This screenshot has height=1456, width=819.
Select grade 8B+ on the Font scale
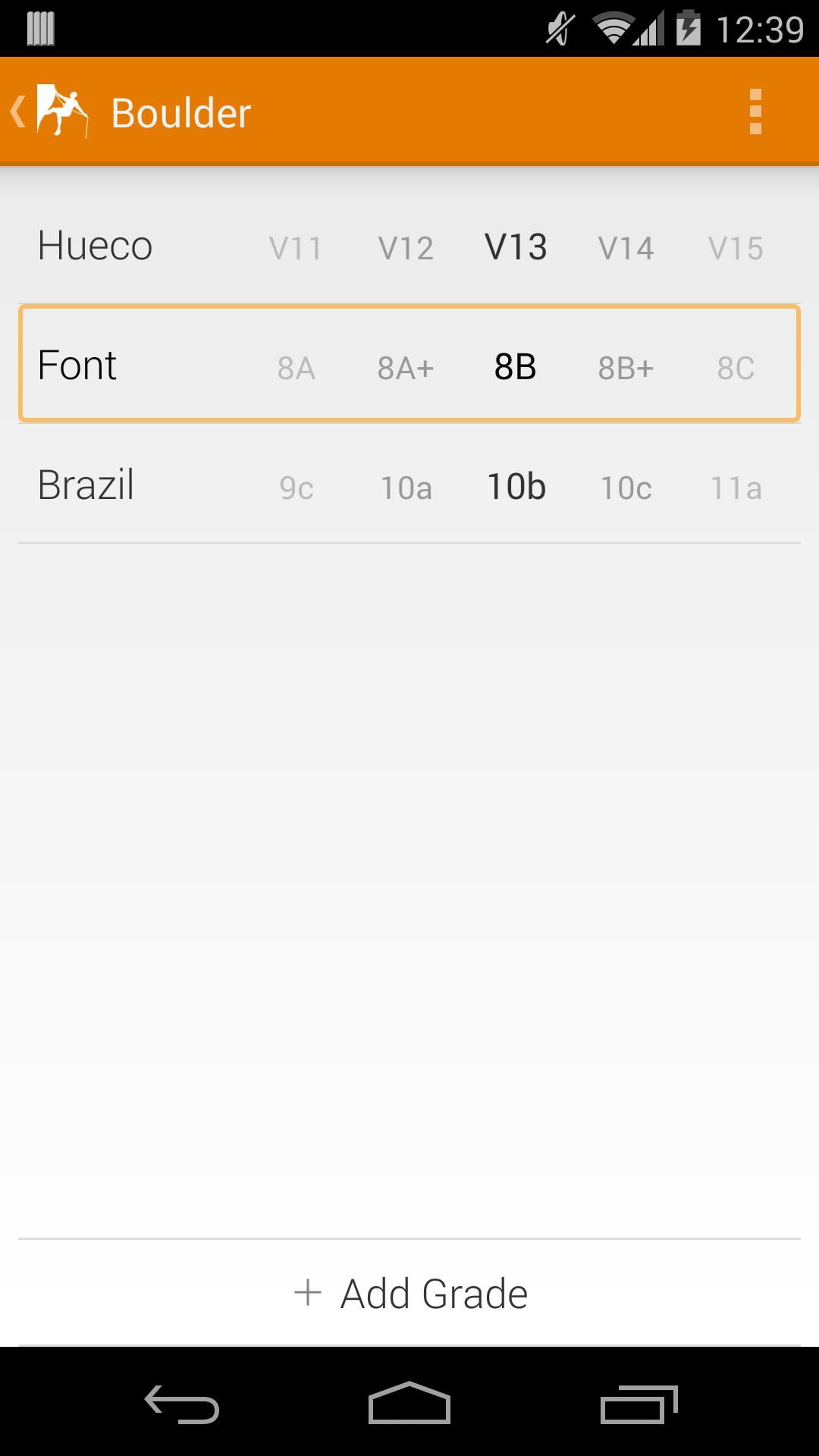tap(625, 367)
